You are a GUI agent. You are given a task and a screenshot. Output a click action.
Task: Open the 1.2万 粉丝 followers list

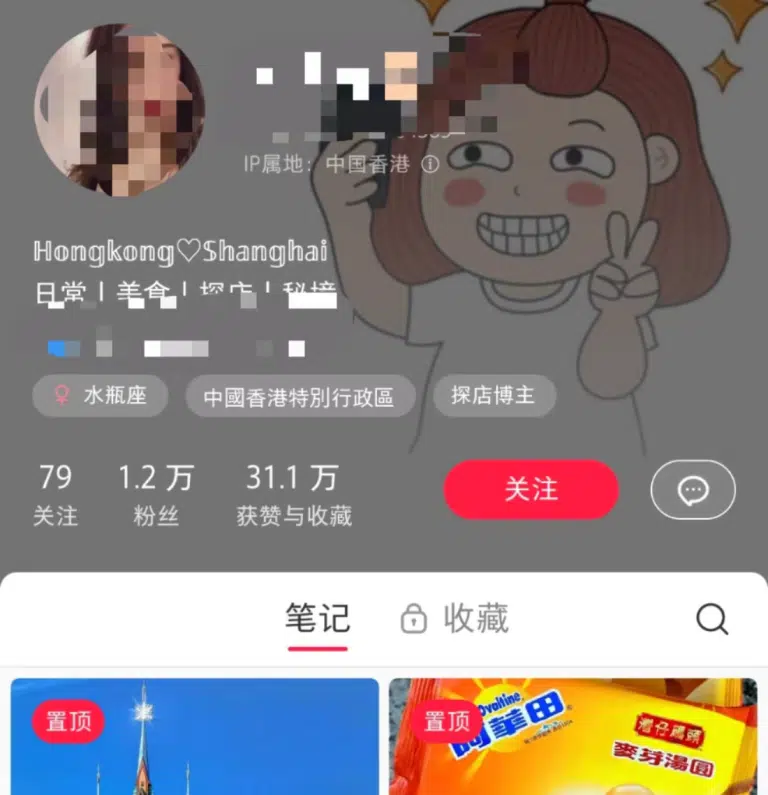(x=155, y=494)
